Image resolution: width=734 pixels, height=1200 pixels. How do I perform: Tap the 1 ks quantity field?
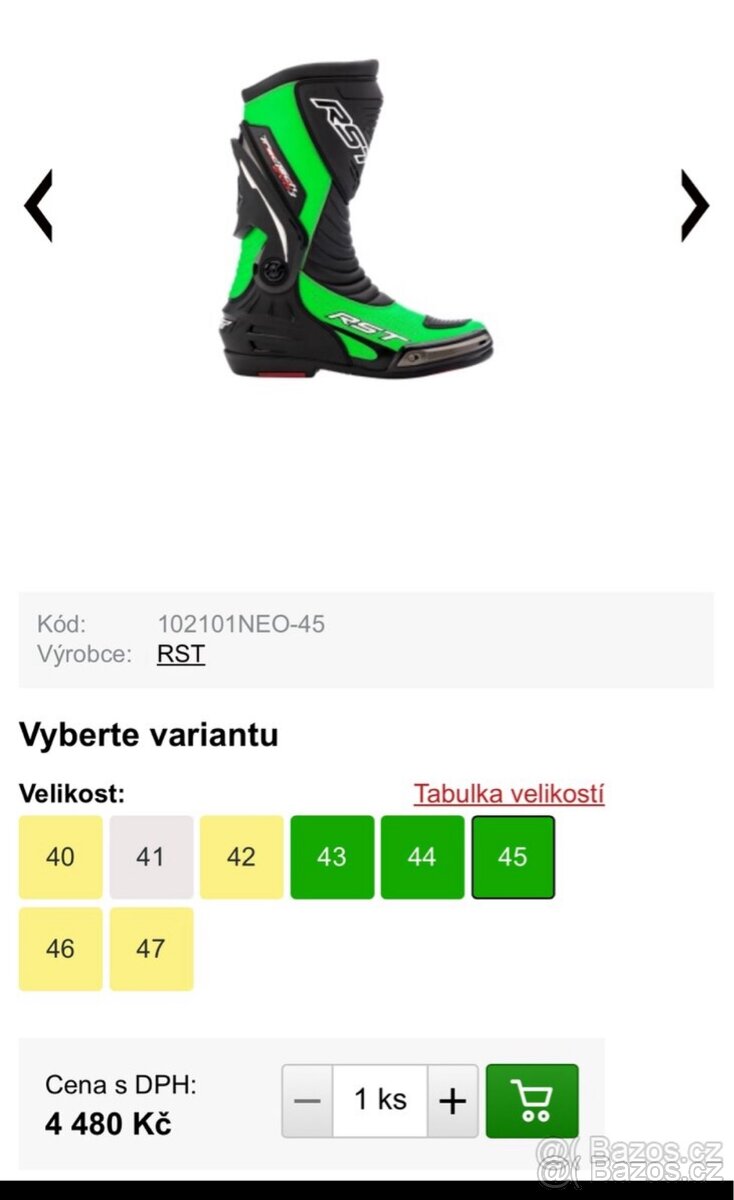(380, 1101)
